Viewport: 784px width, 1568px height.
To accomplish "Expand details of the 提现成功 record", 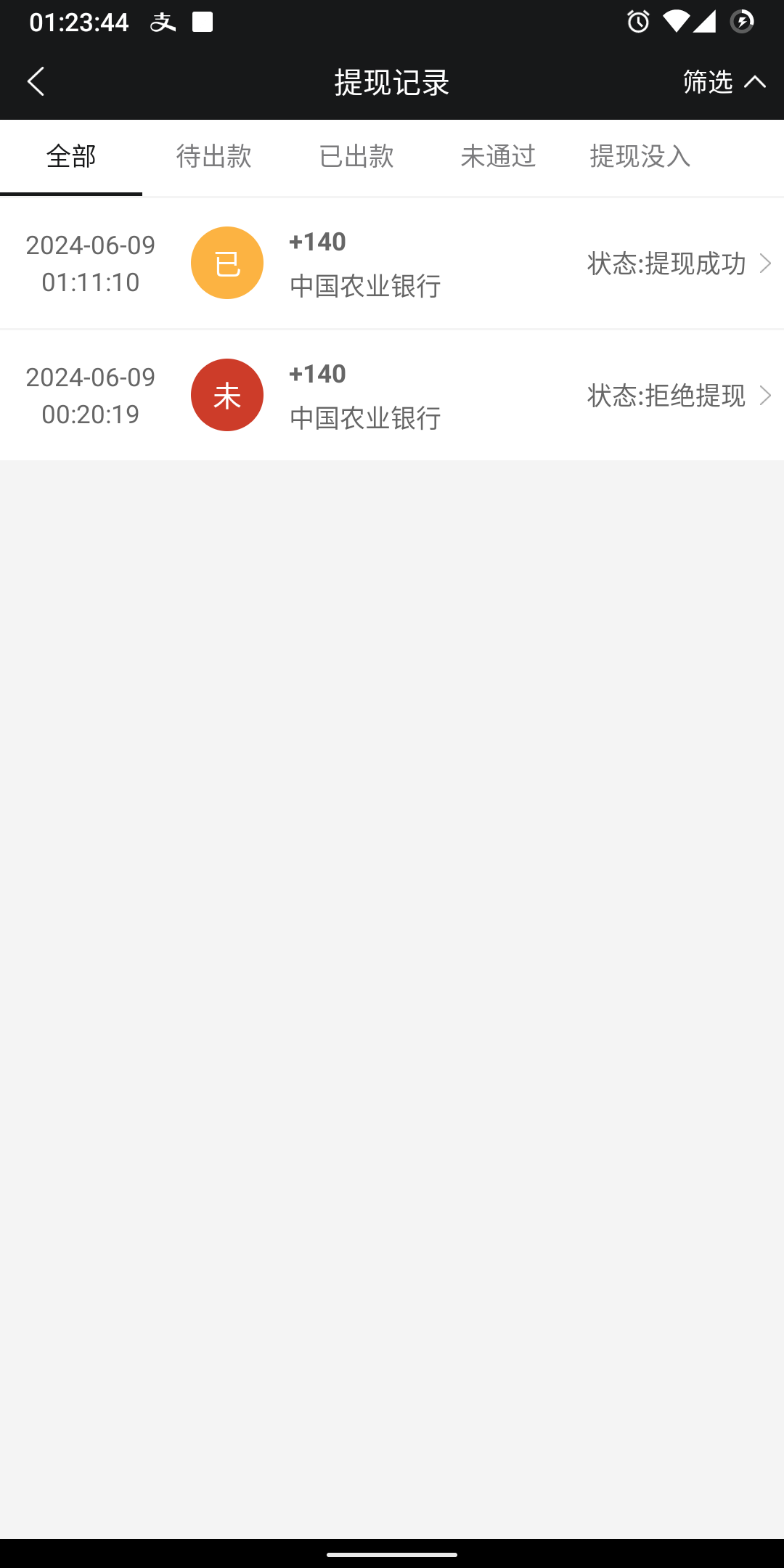I will pyautogui.click(x=767, y=263).
